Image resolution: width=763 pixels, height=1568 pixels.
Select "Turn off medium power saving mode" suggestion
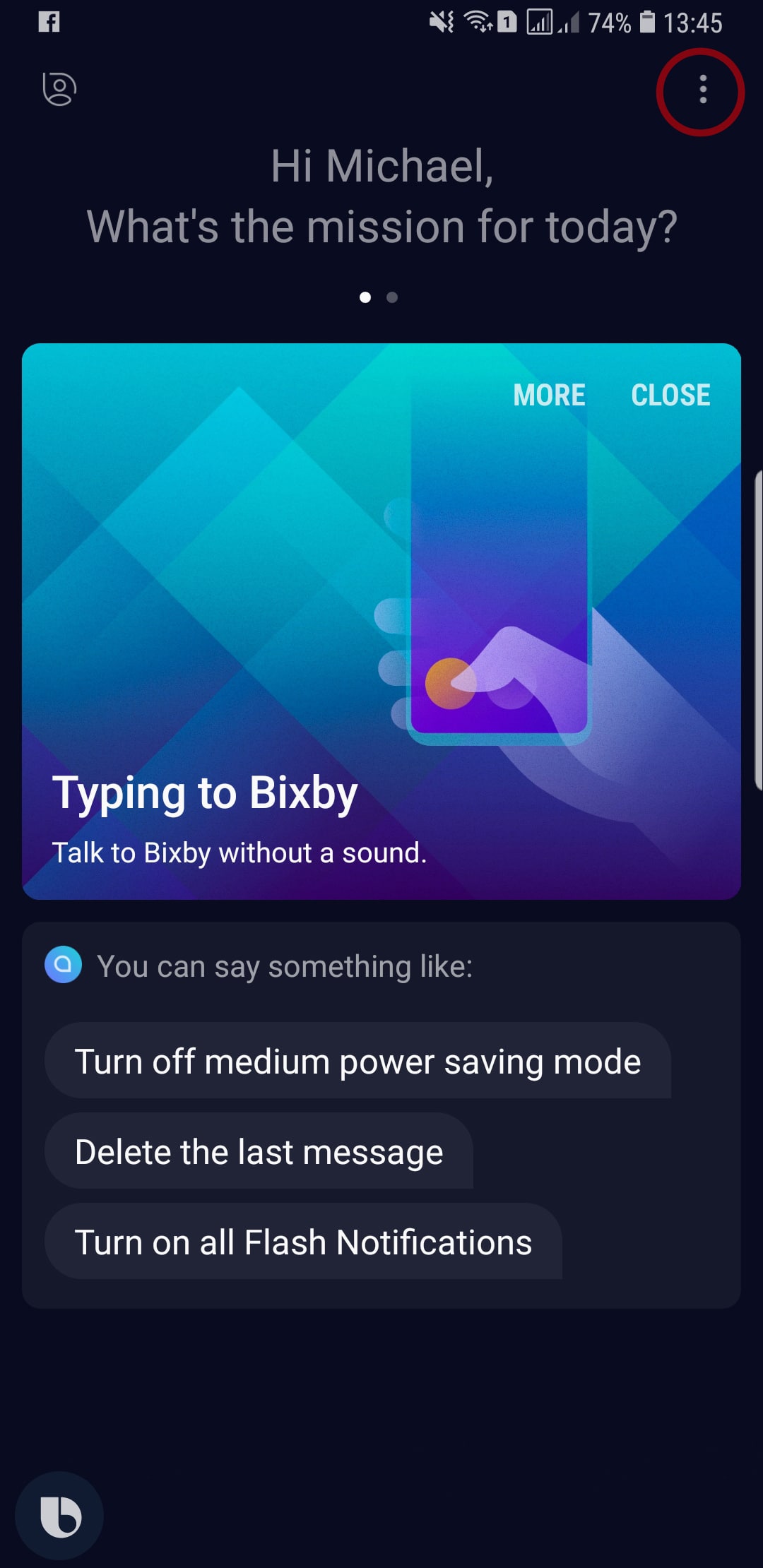point(357,1061)
